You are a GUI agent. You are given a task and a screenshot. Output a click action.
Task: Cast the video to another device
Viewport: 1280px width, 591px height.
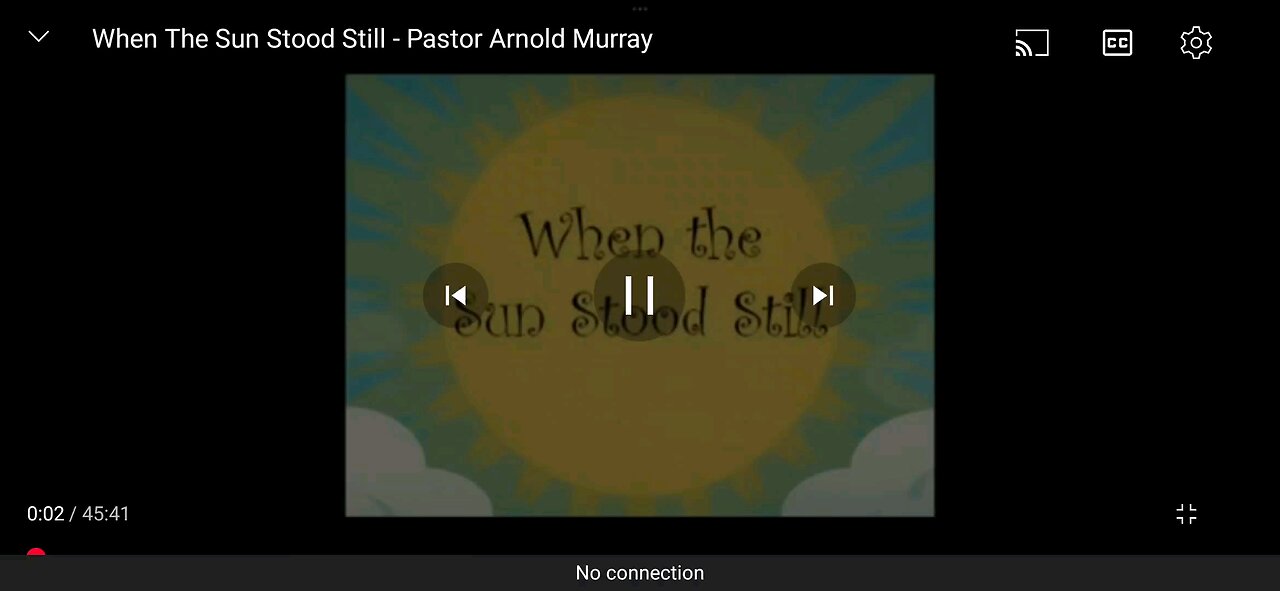[x=1032, y=43]
